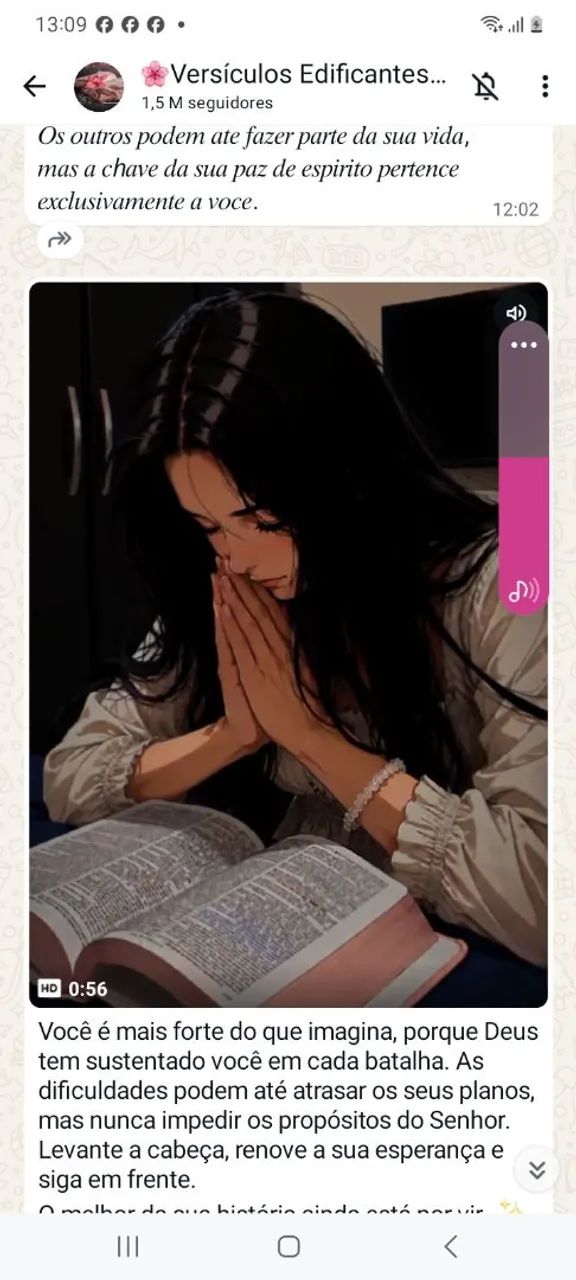Go to the home screen
The width and height of the screenshot is (576, 1280).
pos(289,1246)
